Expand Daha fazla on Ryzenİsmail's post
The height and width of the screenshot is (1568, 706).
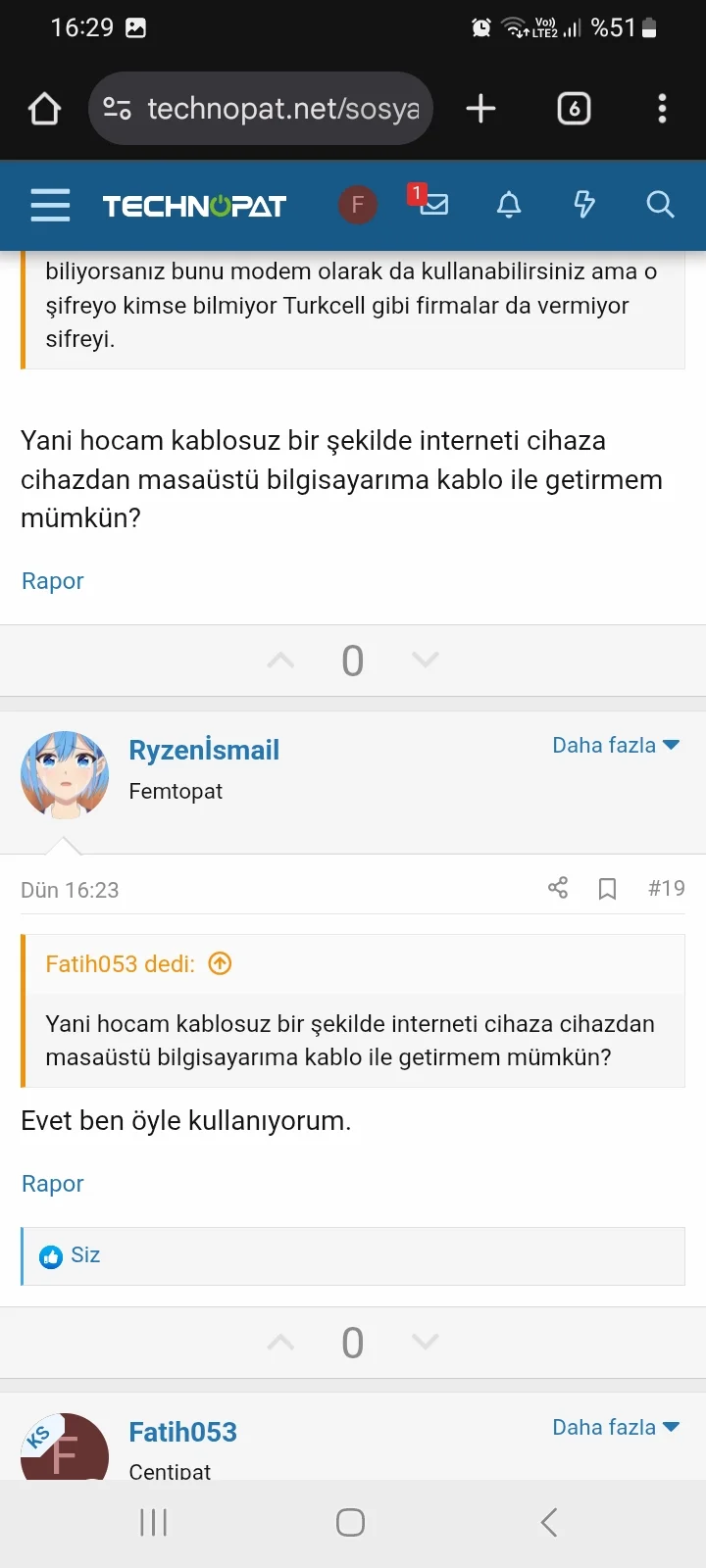[616, 745]
